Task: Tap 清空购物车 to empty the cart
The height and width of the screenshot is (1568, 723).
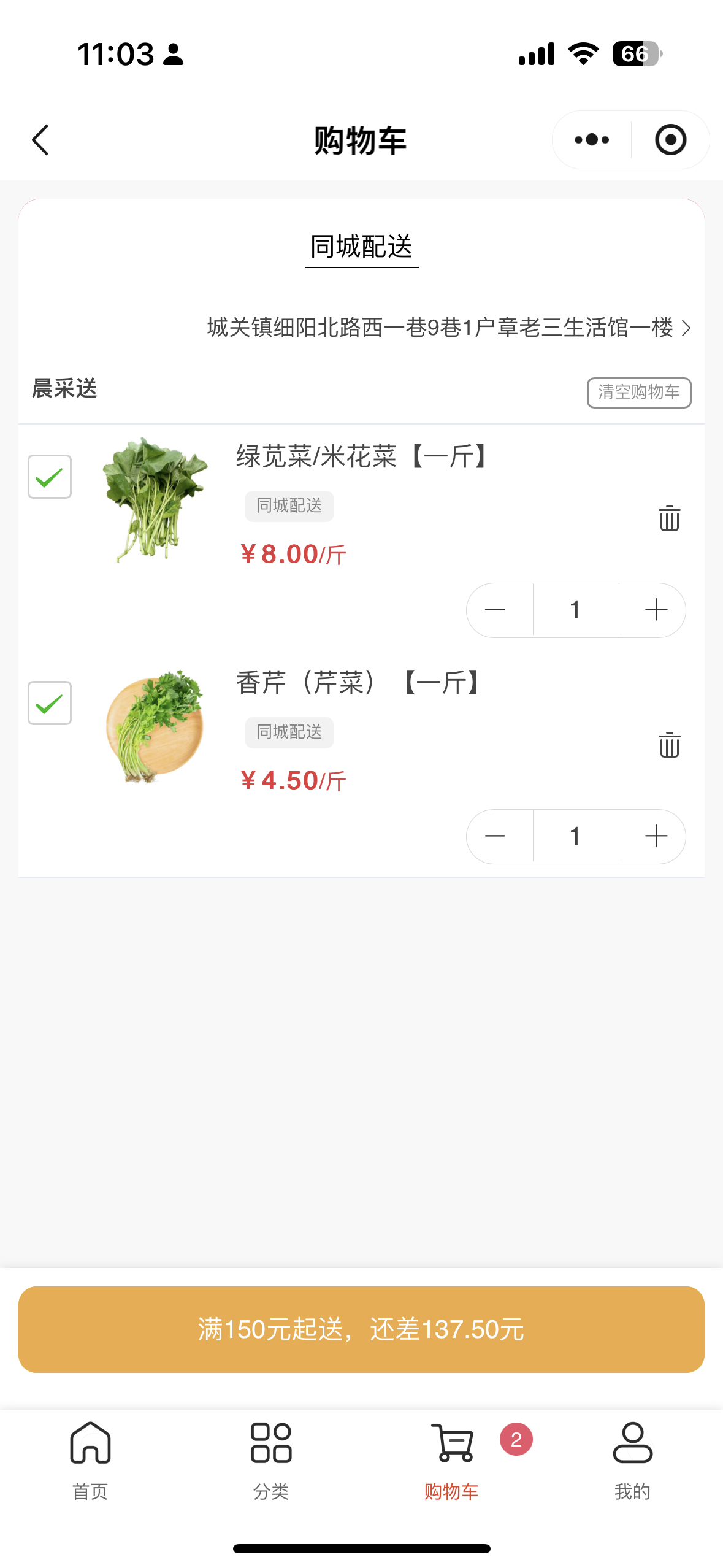Action: coord(638,393)
